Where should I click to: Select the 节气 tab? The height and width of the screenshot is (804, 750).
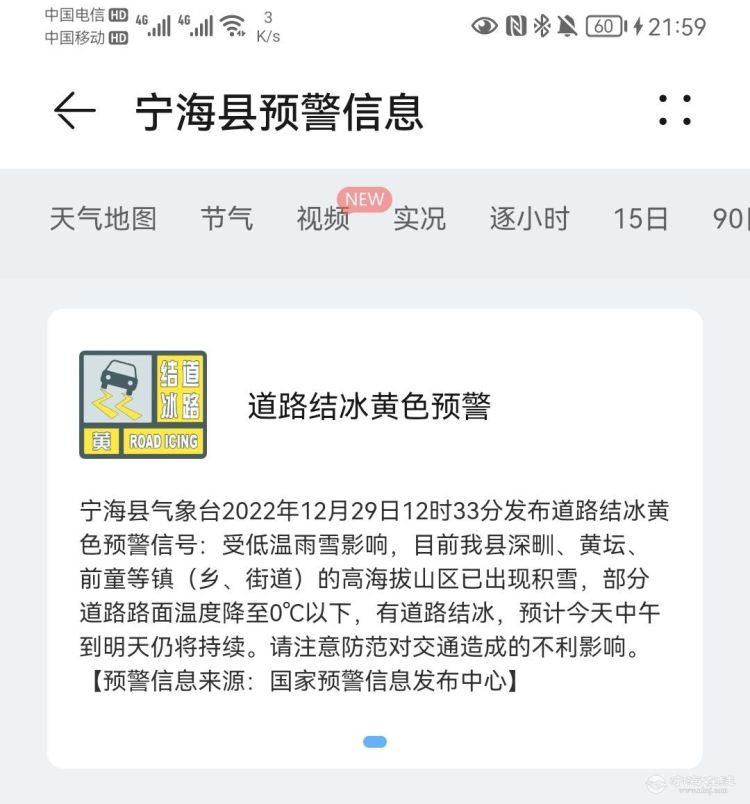click(x=227, y=219)
